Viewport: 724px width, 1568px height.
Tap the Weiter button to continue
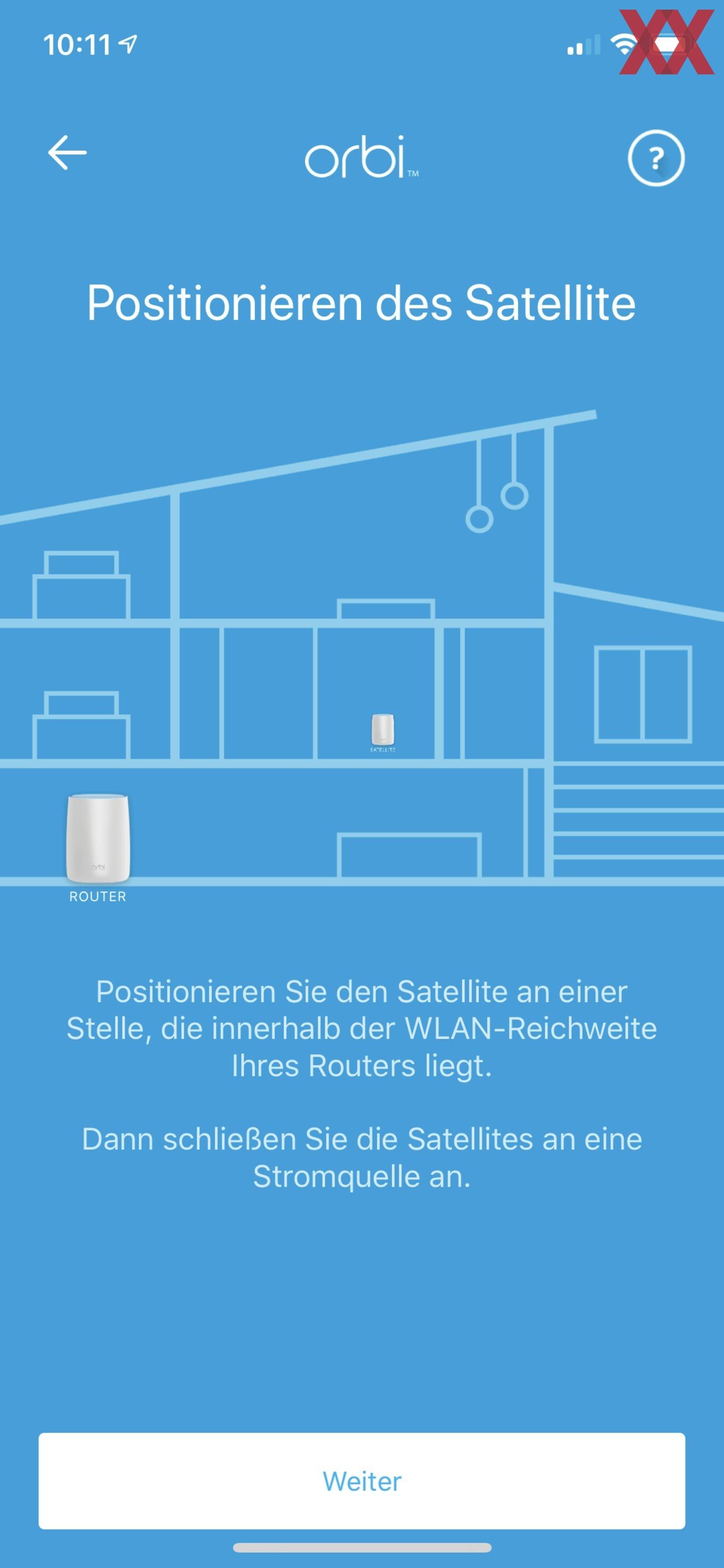362,1481
